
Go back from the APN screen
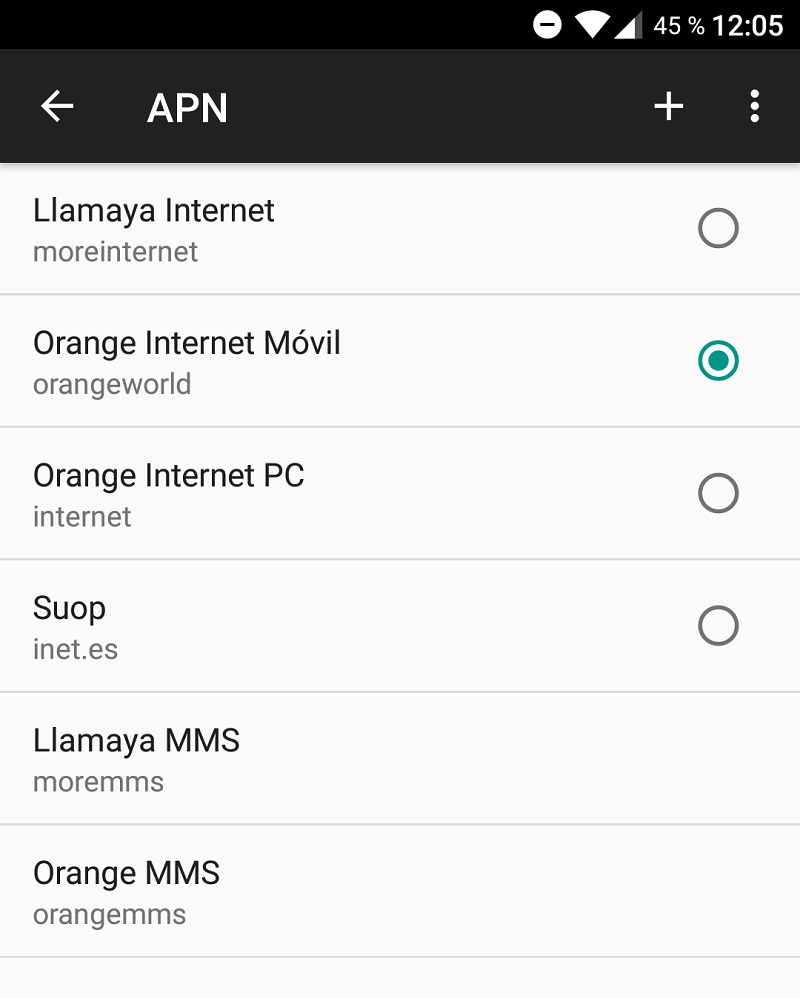tap(57, 106)
